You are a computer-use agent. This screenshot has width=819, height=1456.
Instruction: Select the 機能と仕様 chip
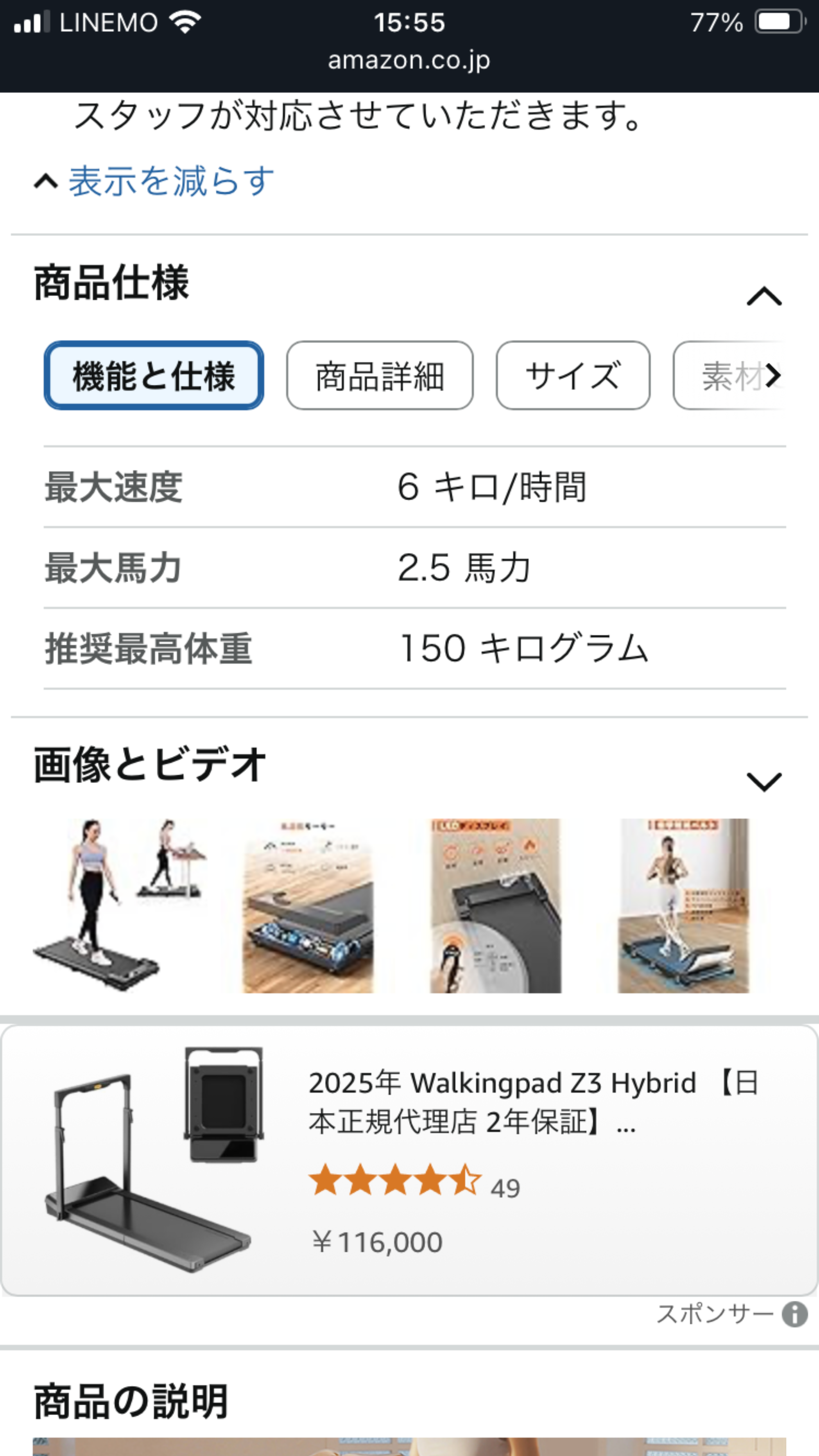pyautogui.click(x=154, y=375)
